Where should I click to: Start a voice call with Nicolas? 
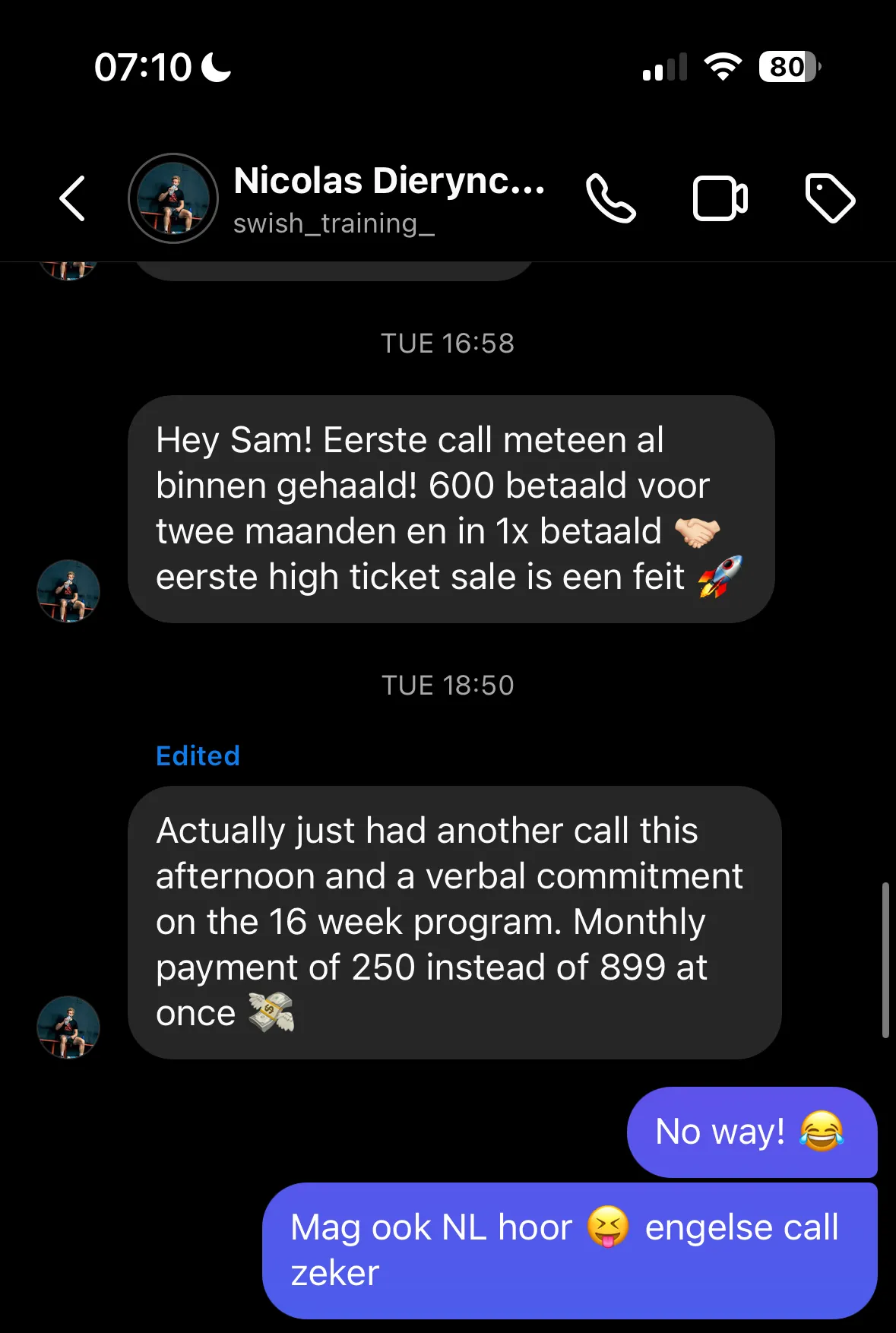(x=610, y=199)
